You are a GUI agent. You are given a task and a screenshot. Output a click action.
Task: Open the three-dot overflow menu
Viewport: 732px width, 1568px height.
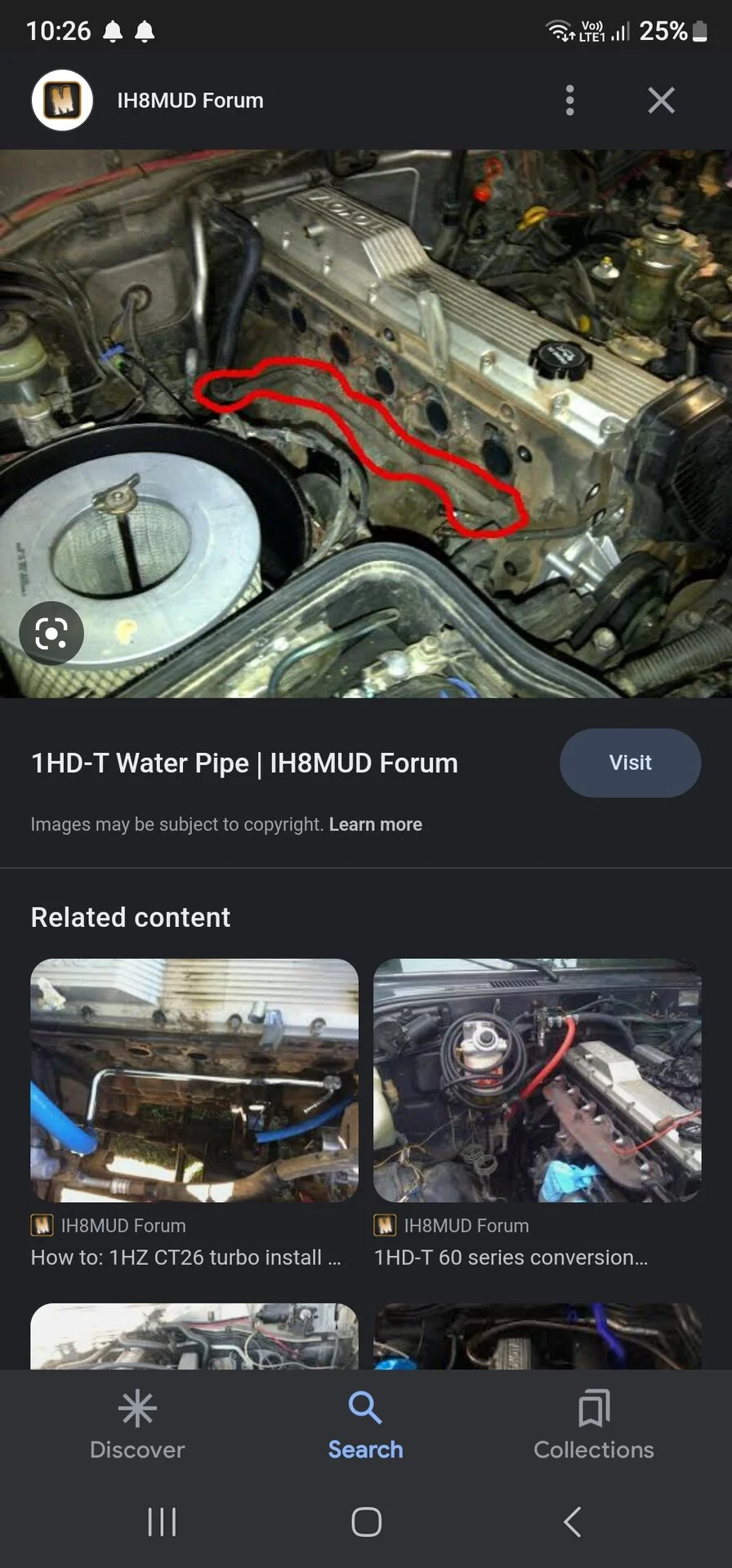[x=569, y=100]
